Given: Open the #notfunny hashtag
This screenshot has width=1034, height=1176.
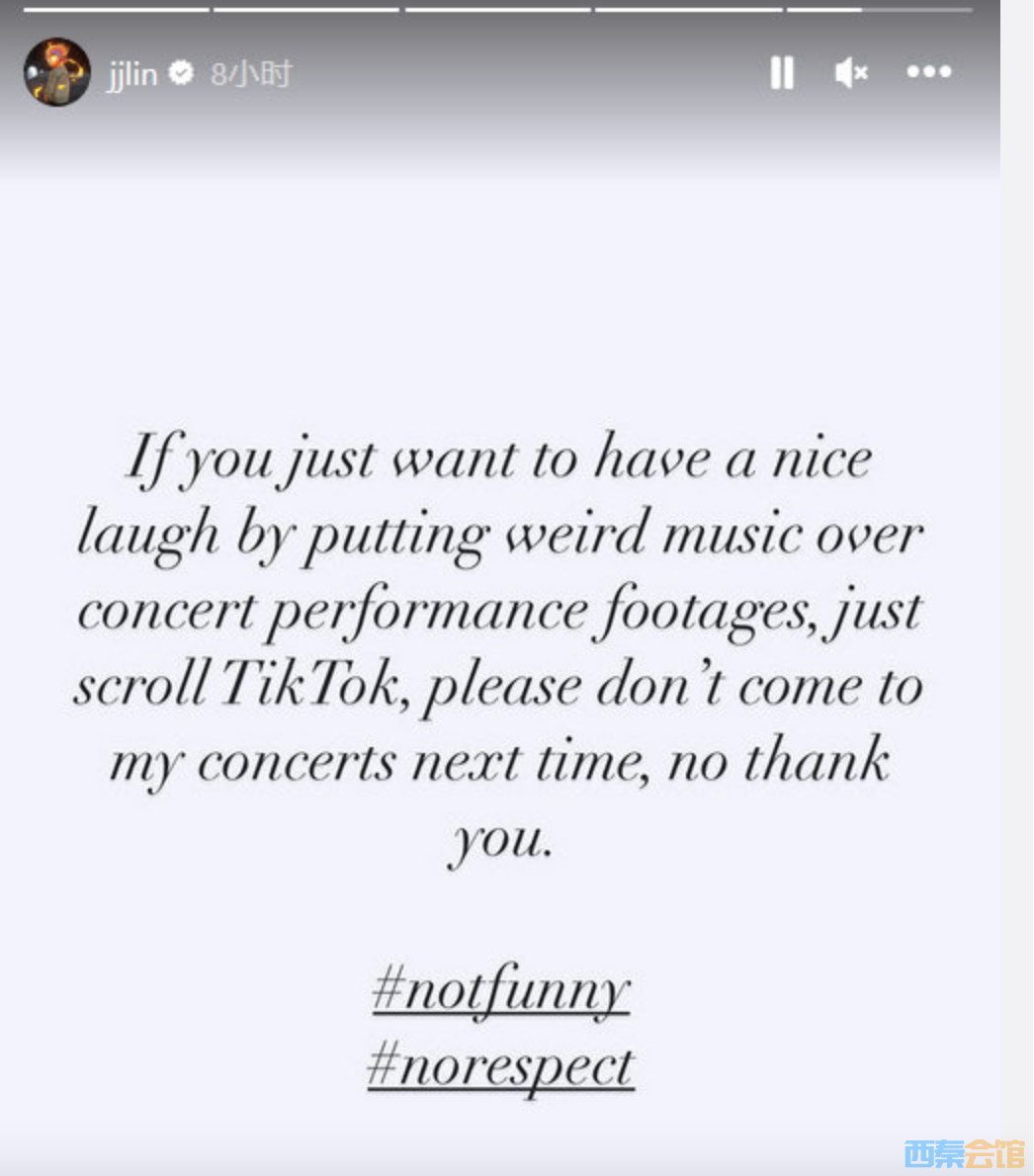Looking at the screenshot, I should click(500, 989).
